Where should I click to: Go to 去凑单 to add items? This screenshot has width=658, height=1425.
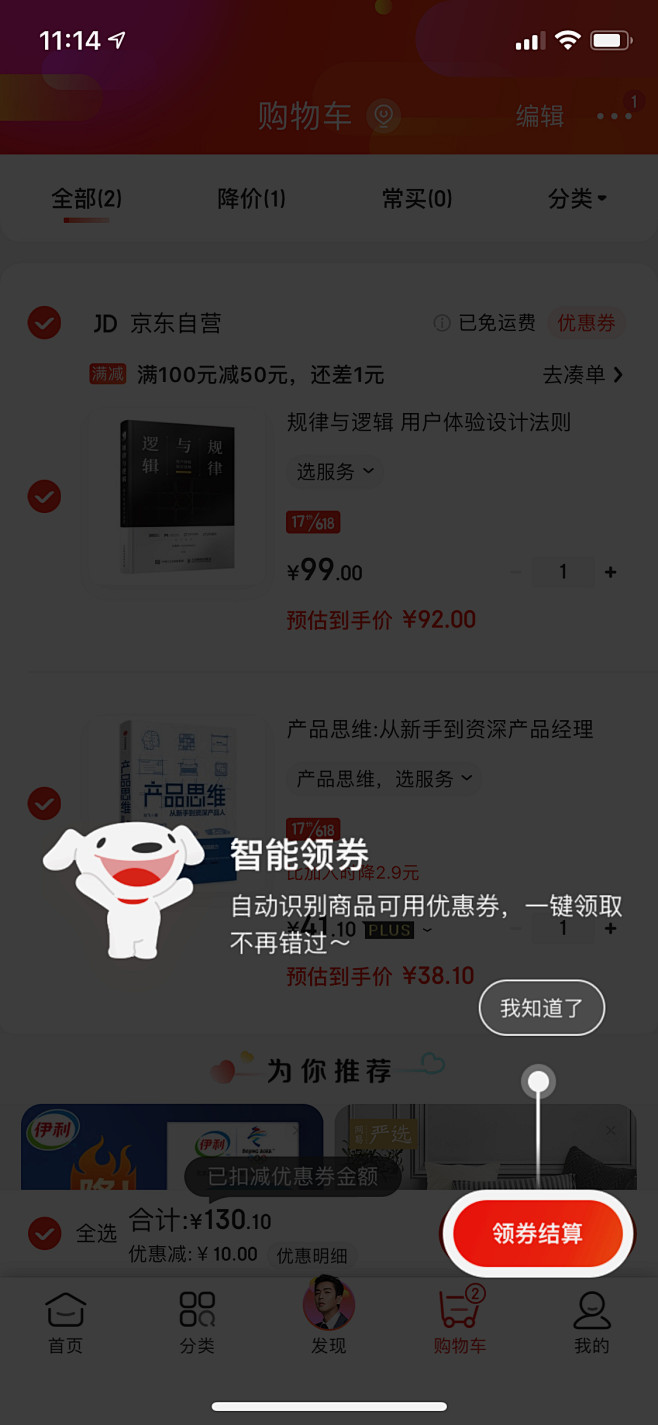coord(582,375)
